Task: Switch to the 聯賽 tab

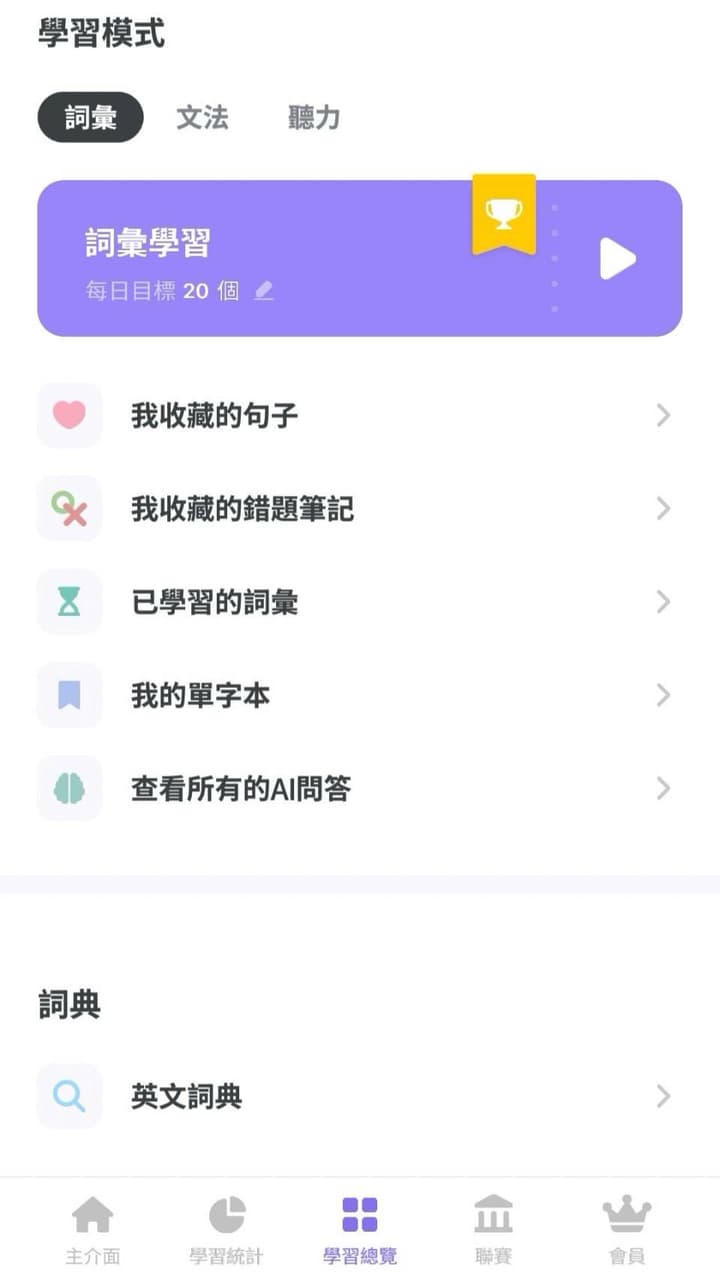Action: click(494, 1229)
